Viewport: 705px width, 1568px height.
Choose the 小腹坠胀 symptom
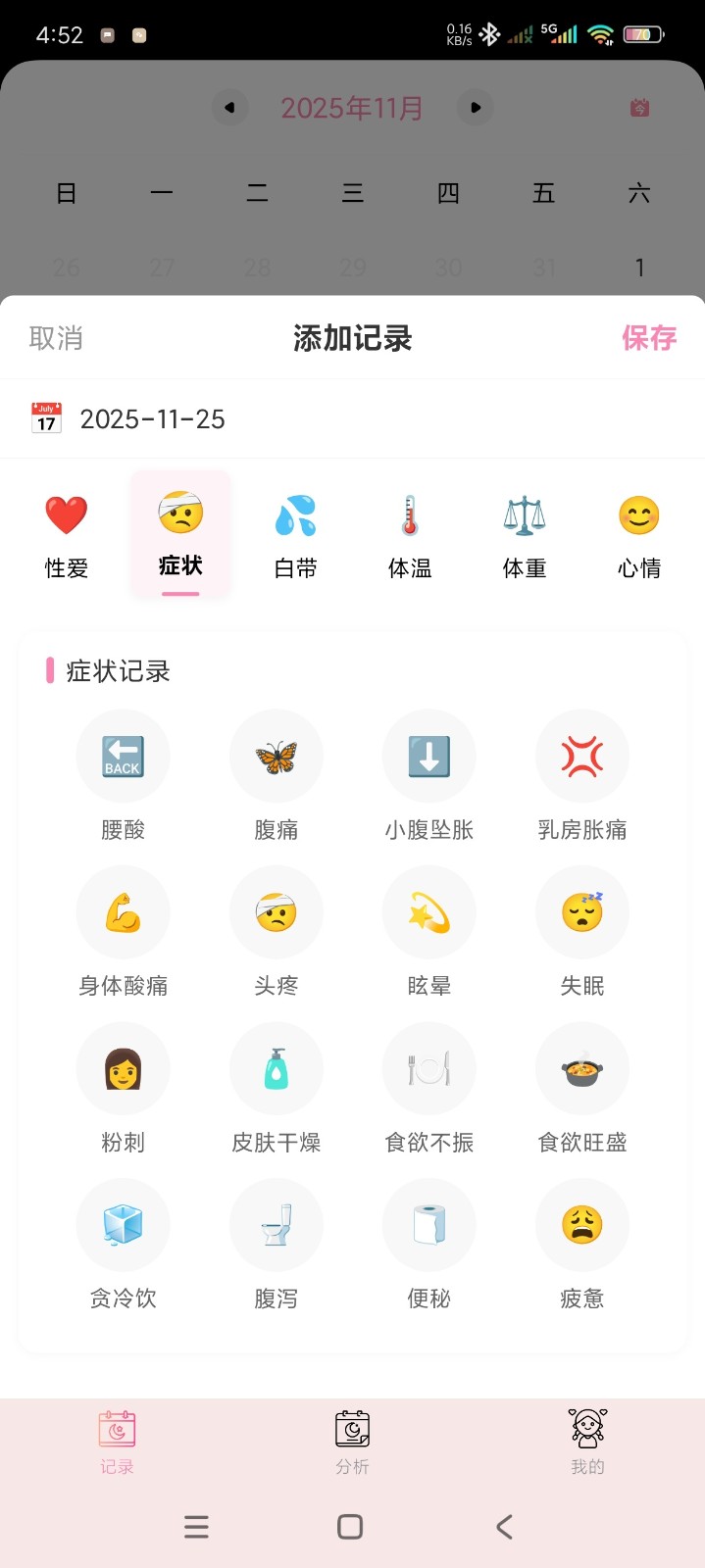[429, 757]
